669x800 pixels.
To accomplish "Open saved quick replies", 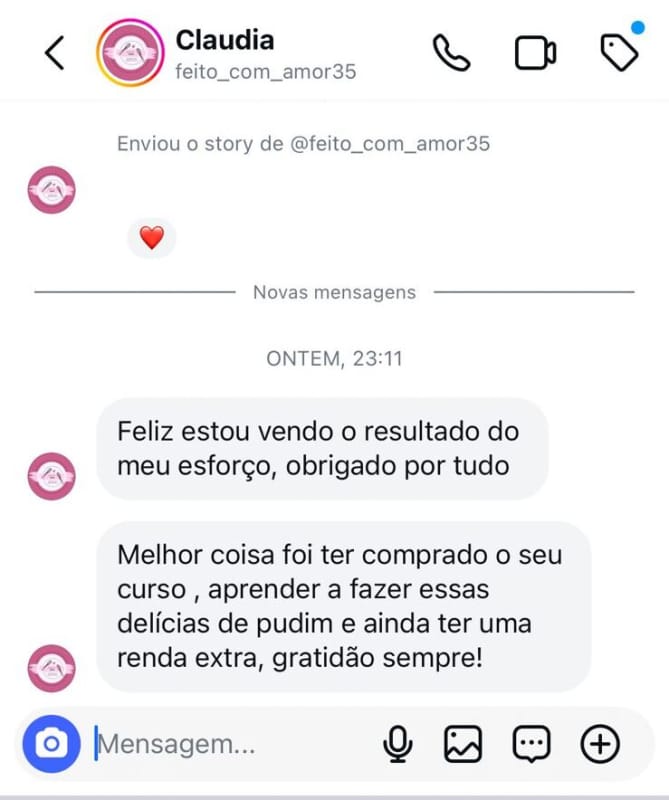I will click(x=531, y=744).
